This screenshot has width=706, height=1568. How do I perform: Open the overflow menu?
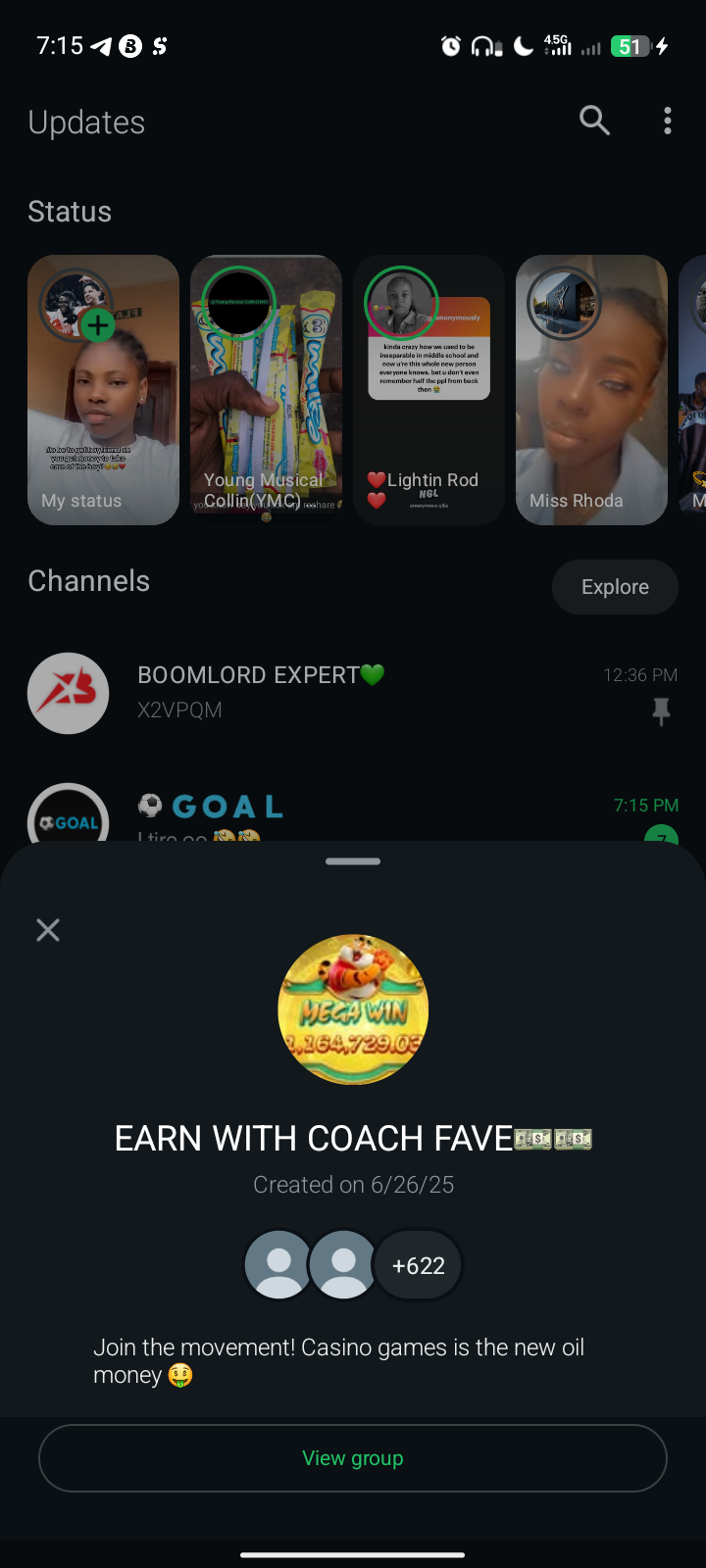pos(668,122)
